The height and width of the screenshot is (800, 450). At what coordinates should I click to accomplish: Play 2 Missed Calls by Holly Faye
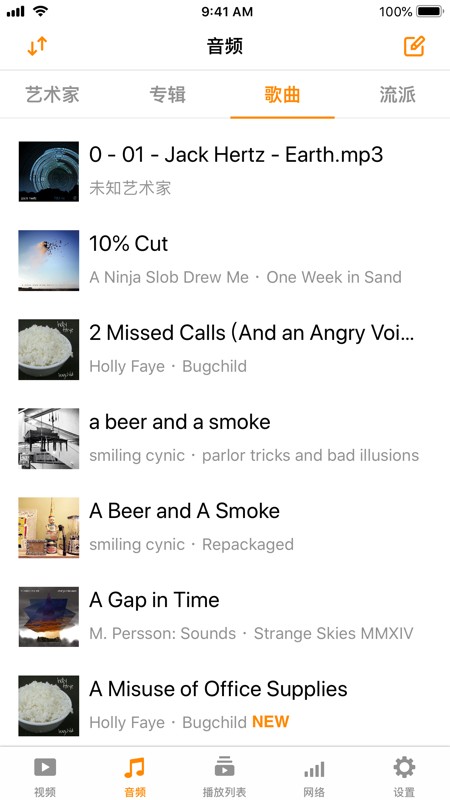point(225,349)
